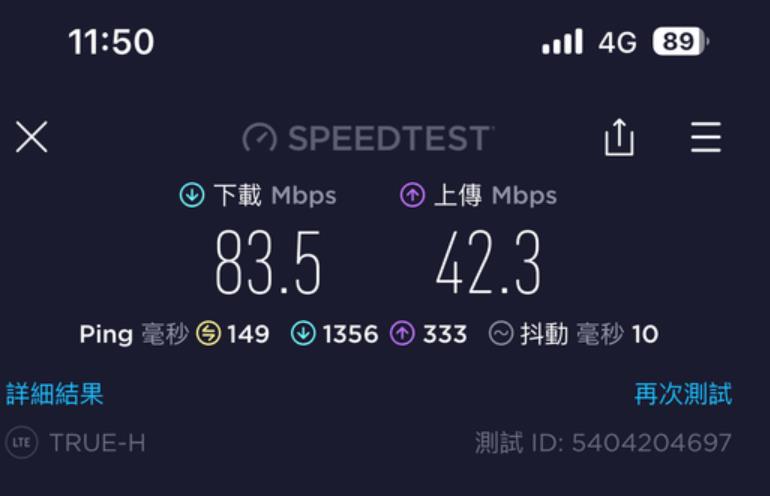
Task: Share the speed test result
Action: coord(619,137)
